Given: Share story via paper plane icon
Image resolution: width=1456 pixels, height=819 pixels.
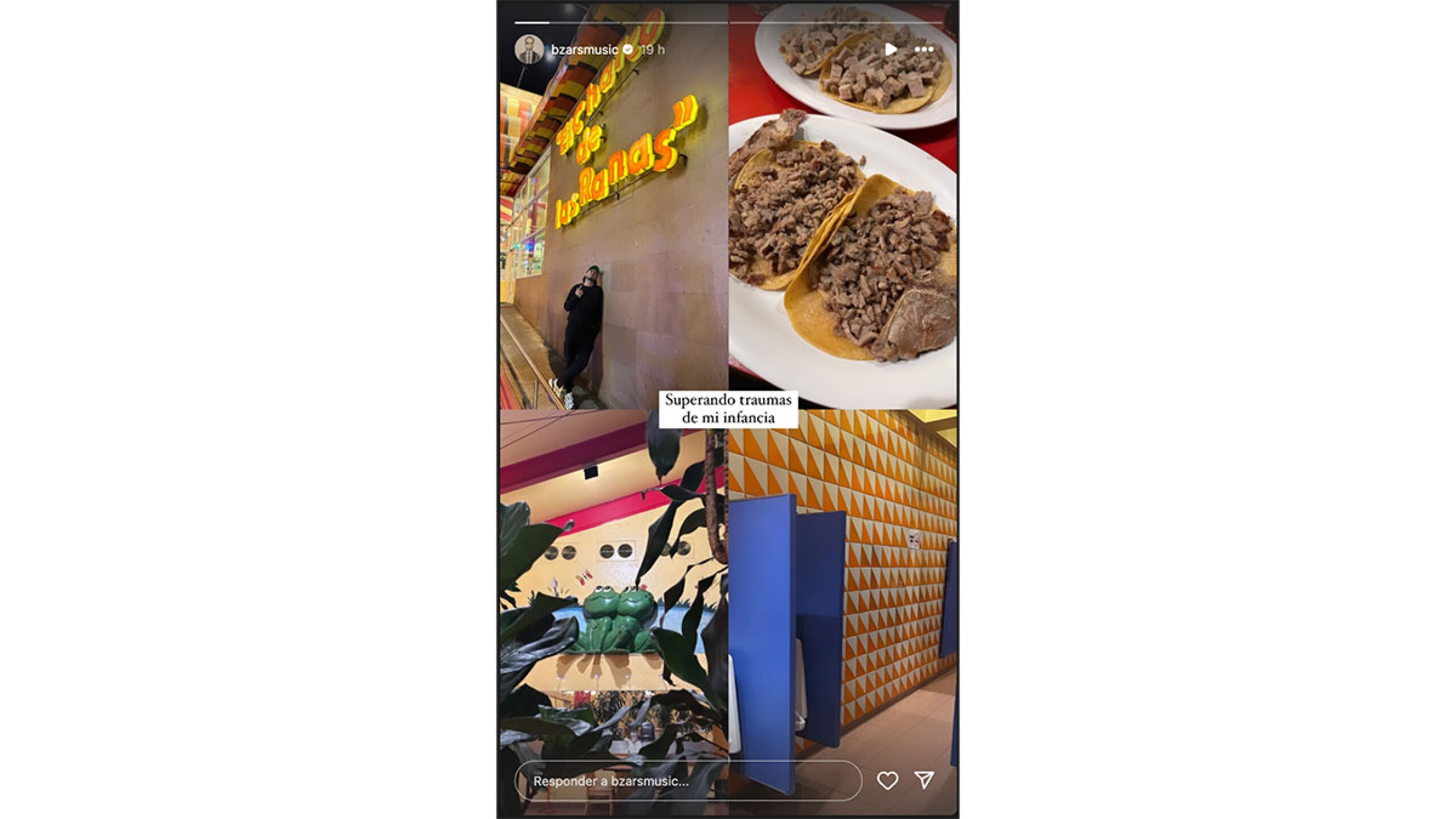Looking at the screenshot, I should (924, 780).
